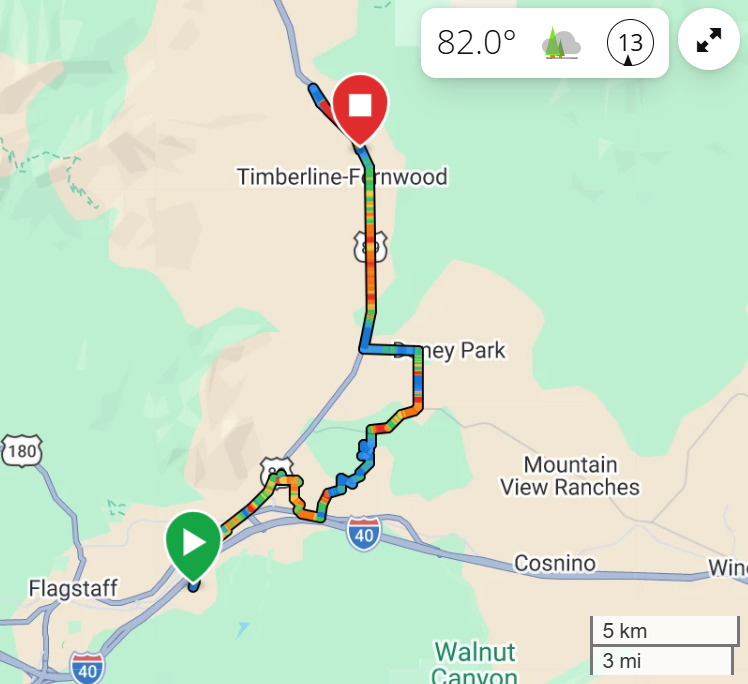Tap the green start marker pin
This screenshot has height=684, width=748.
click(x=193, y=546)
